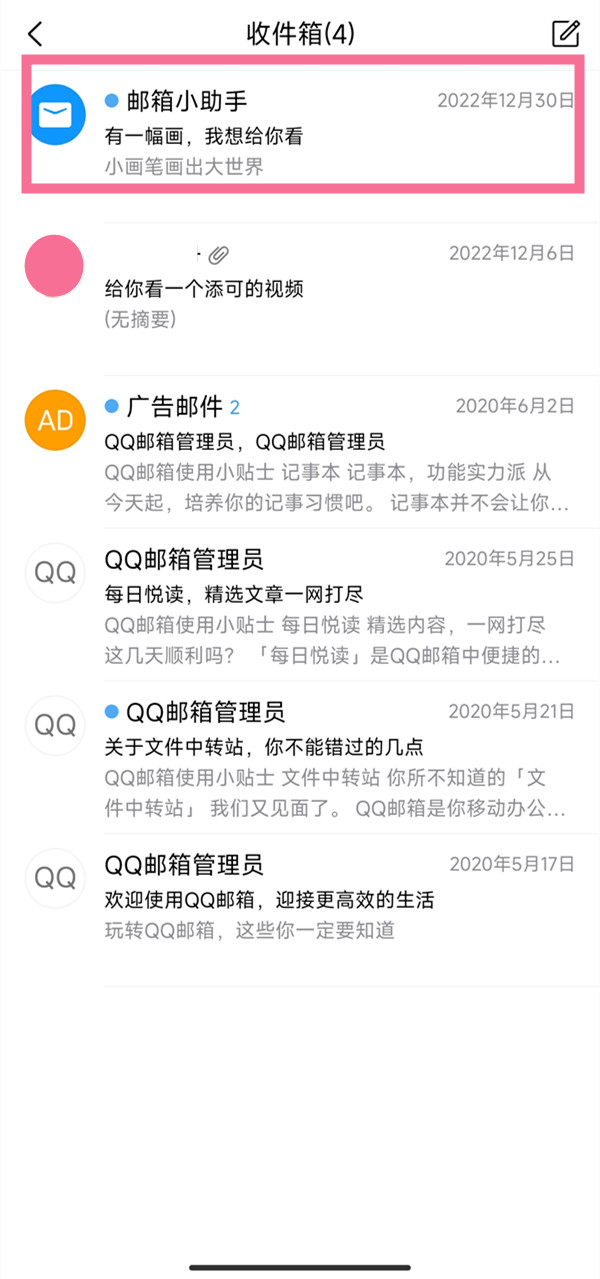
Task: Go back from the inbox
Action: point(35,34)
